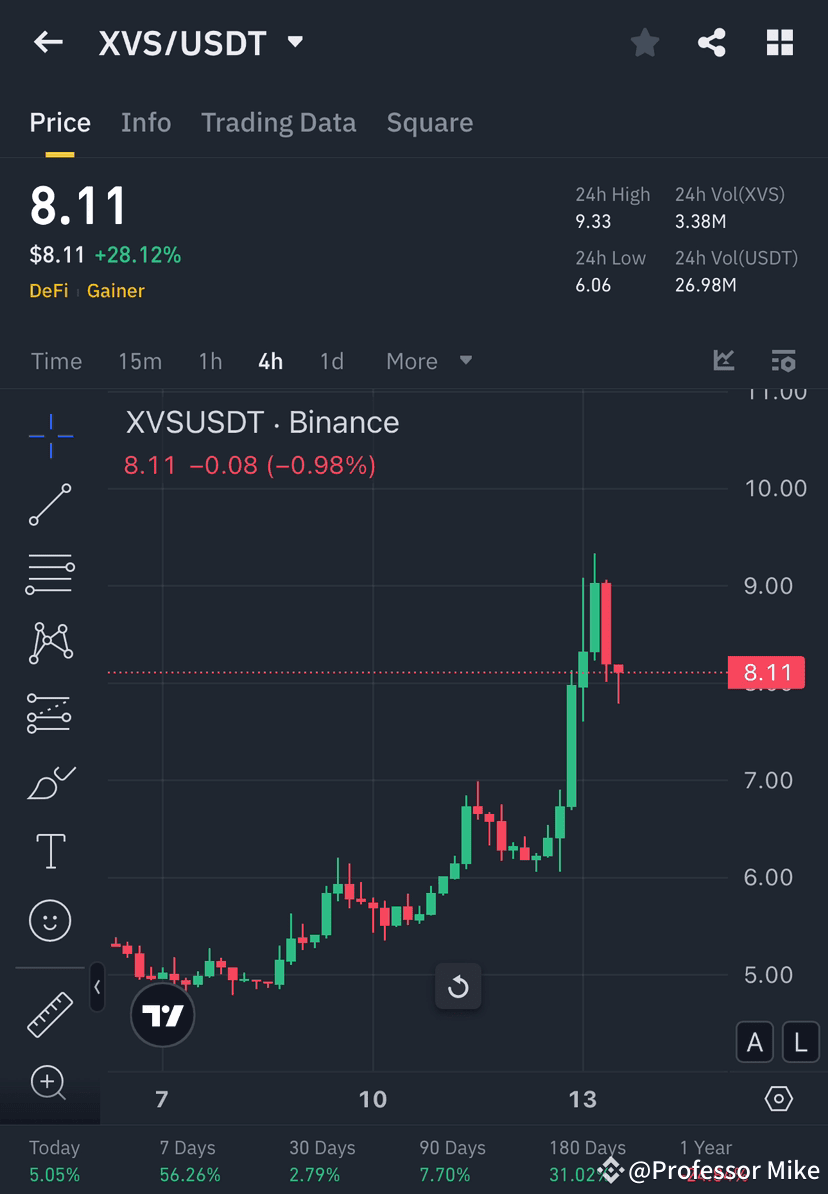Open the Info tab
Image resolution: width=828 pixels, height=1194 pixels.
146,122
